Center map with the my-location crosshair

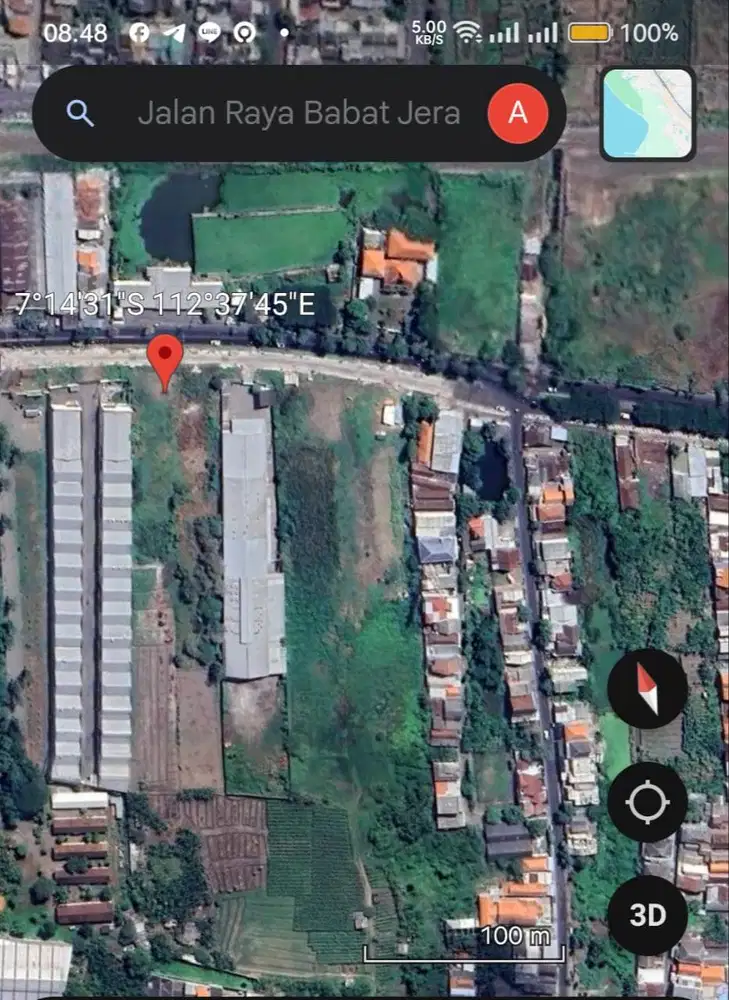click(648, 802)
